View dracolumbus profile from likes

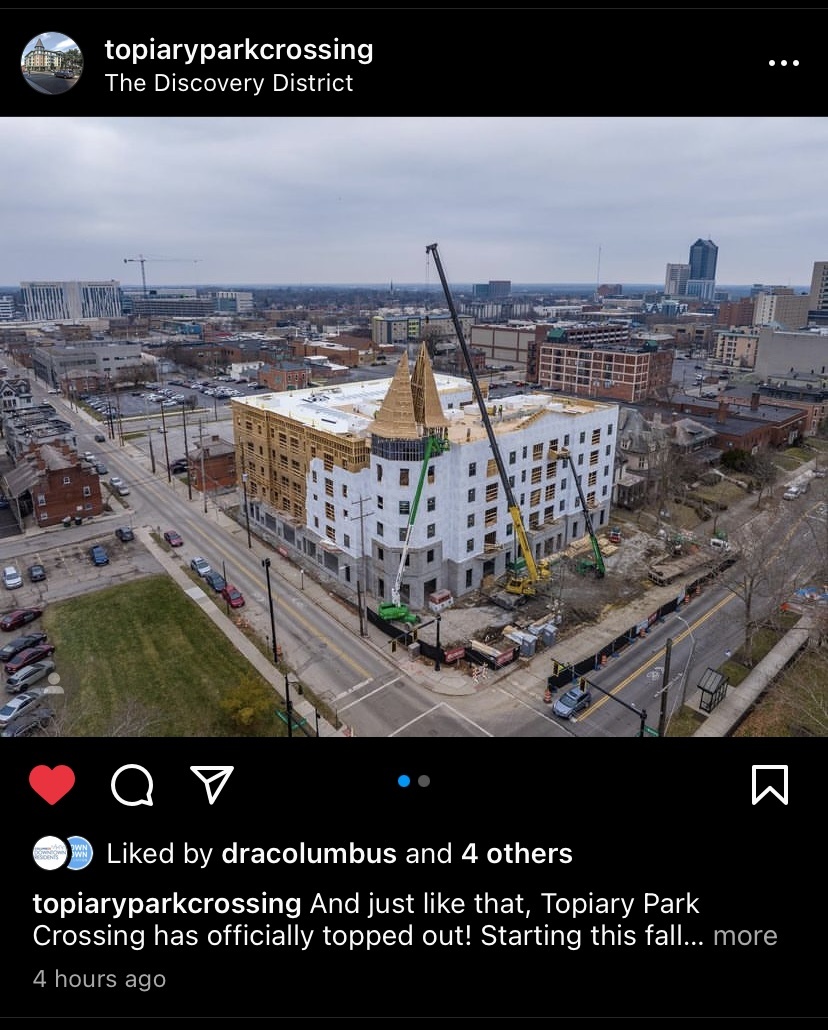pos(311,853)
